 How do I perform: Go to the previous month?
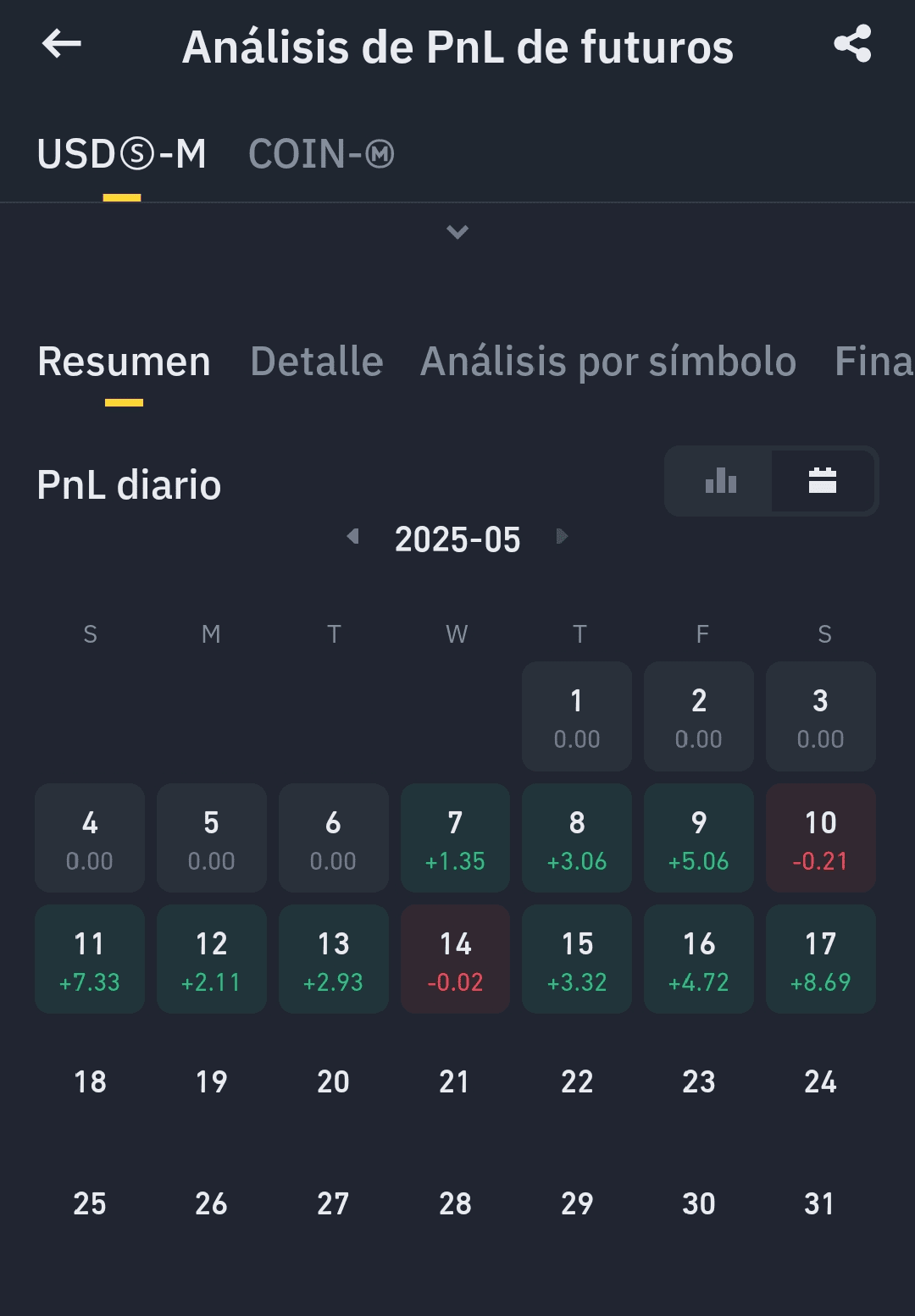click(353, 537)
